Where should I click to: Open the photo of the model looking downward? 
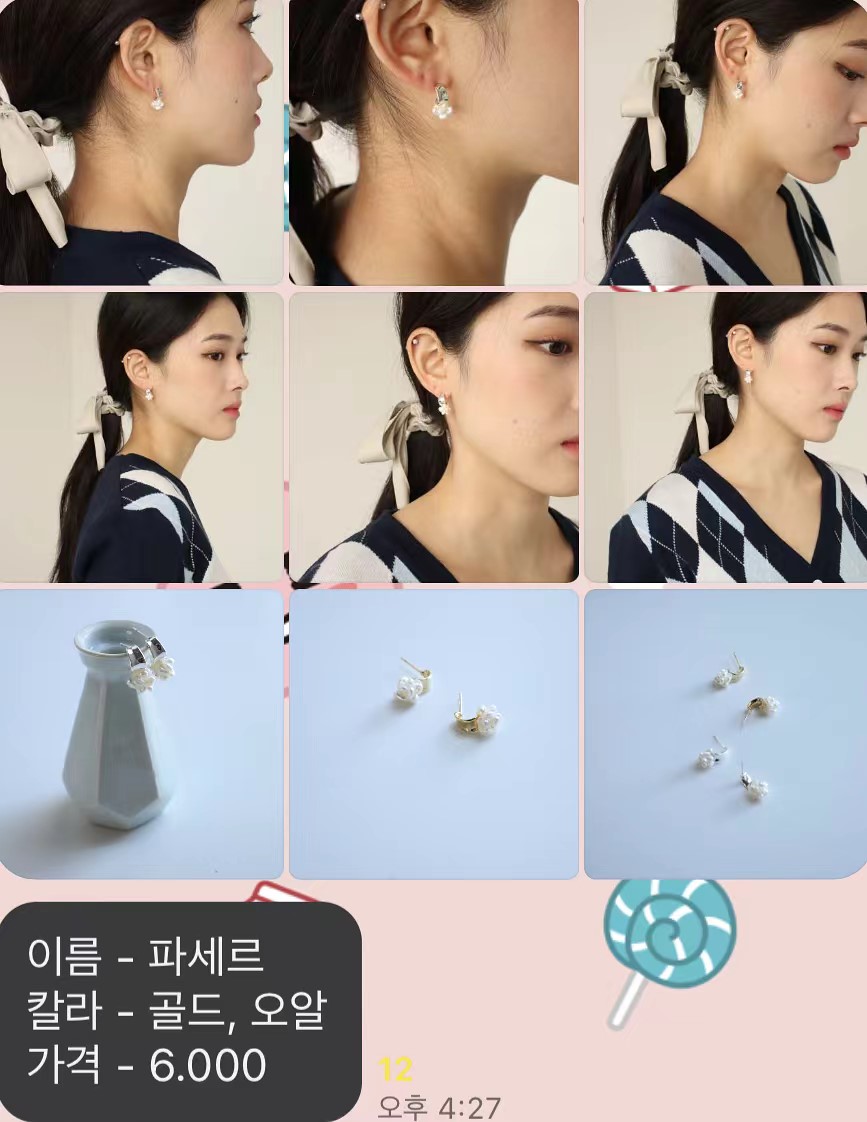click(x=725, y=142)
